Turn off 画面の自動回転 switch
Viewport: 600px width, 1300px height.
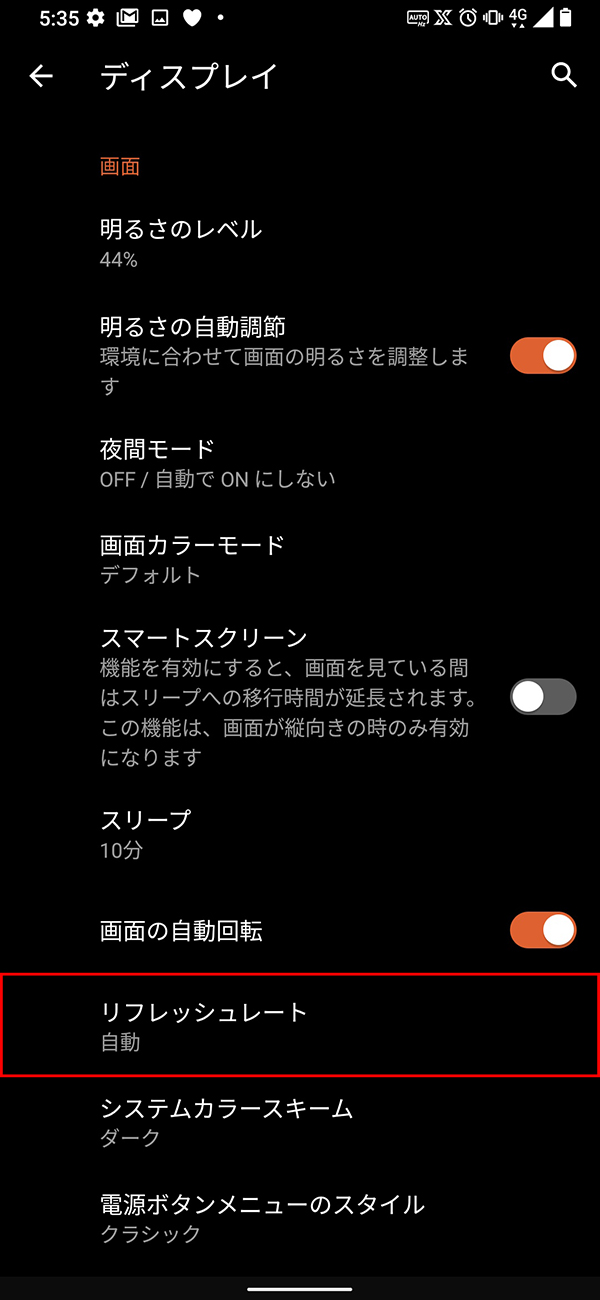(x=543, y=930)
